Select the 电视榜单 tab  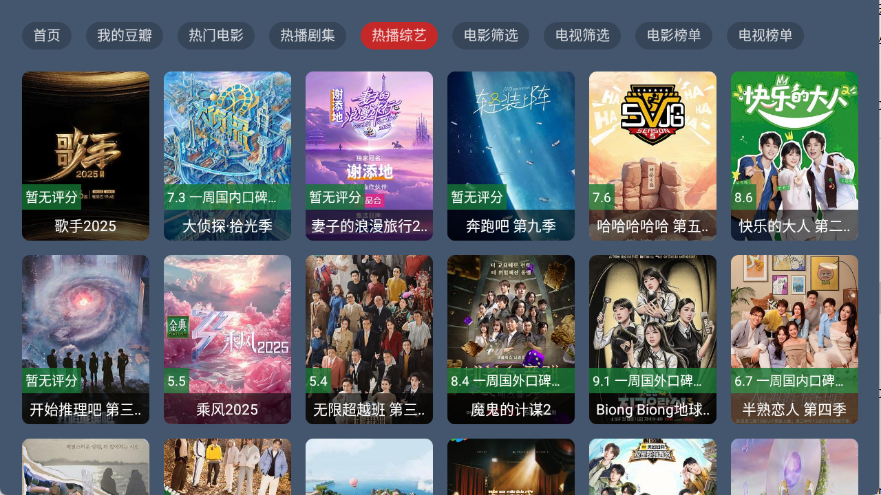tap(765, 35)
